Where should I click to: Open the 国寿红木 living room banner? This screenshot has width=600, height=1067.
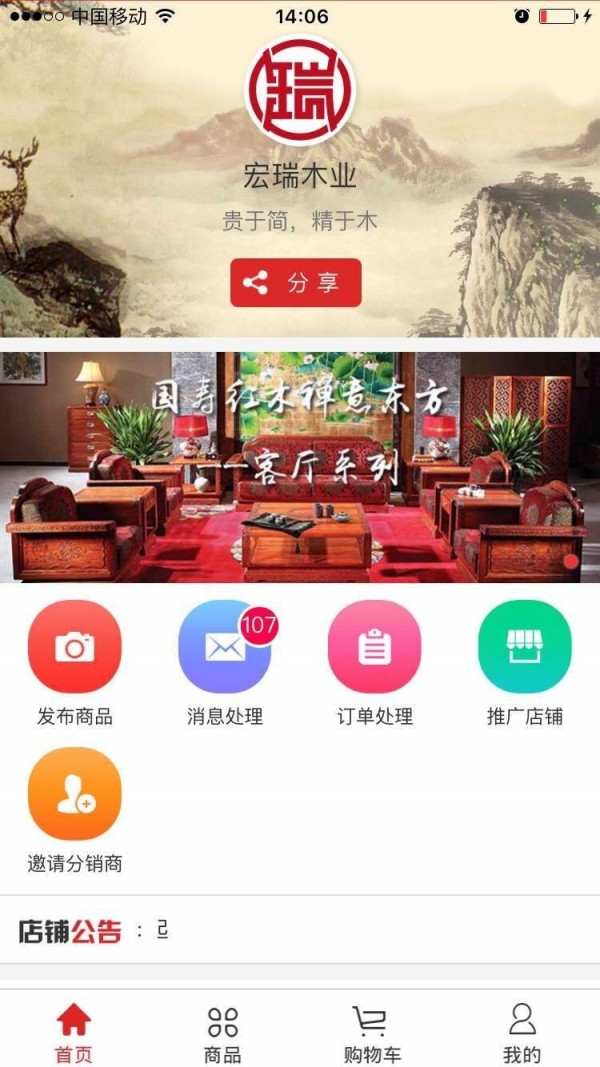click(x=300, y=467)
